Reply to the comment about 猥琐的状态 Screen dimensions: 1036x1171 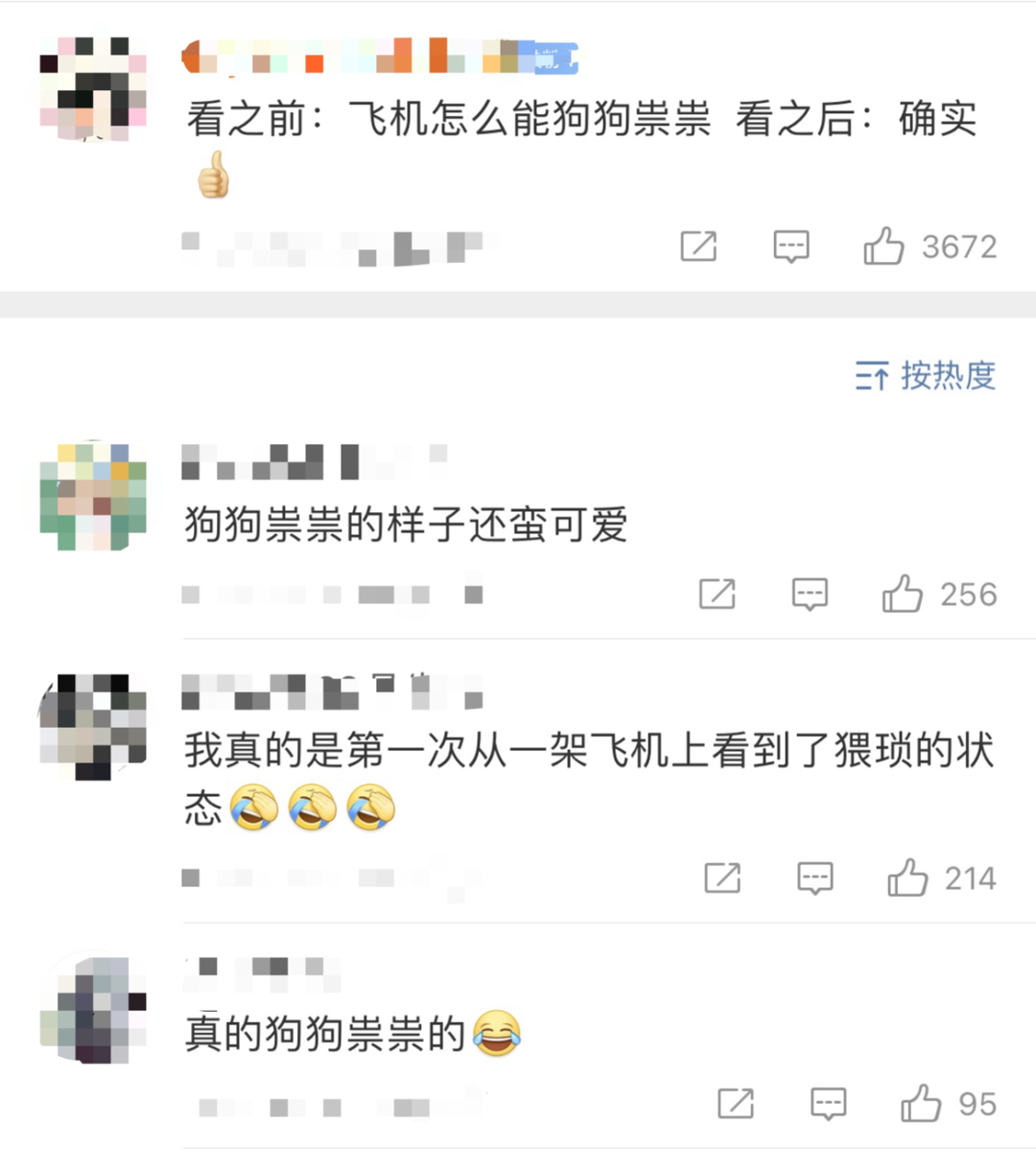pyautogui.click(x=815, y=878)
